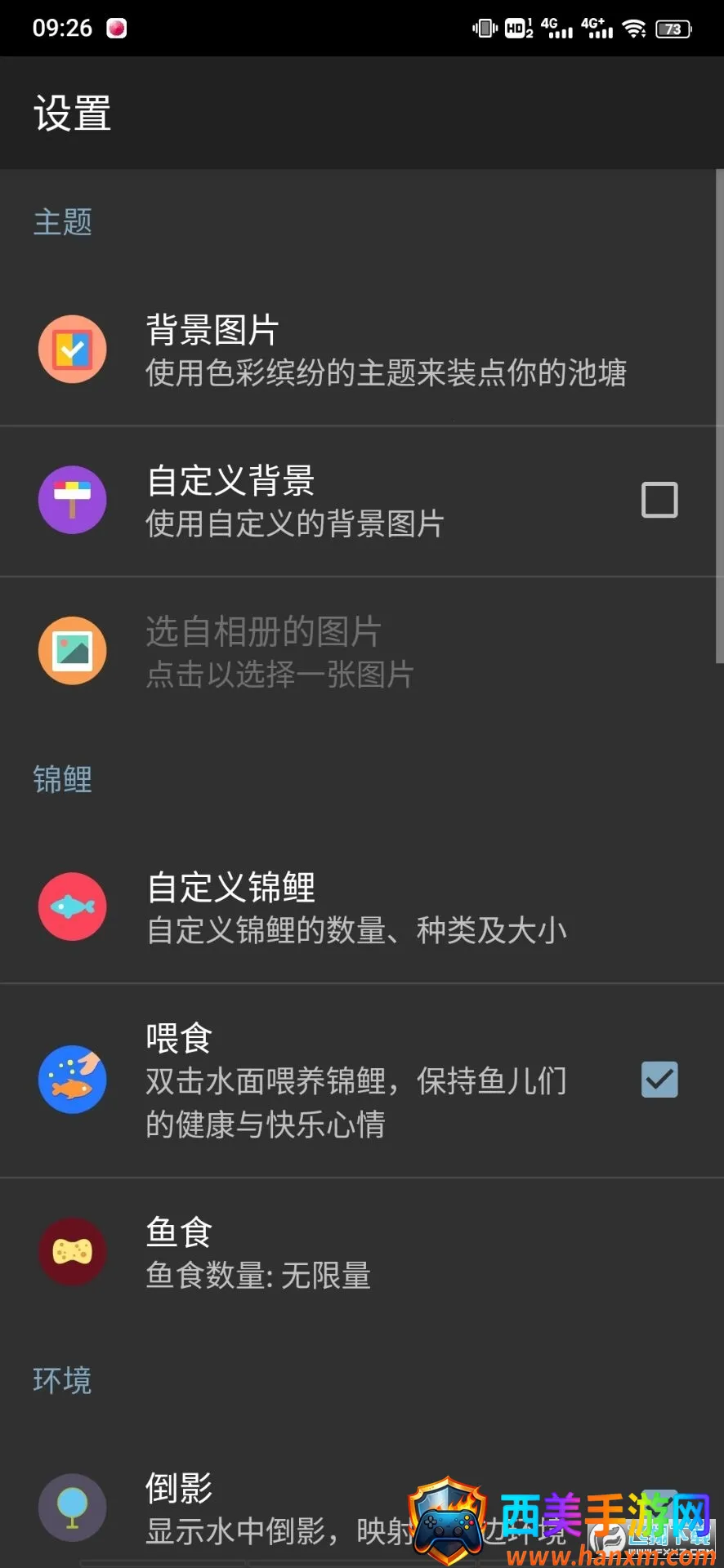The width and height of the screenshot is (724, 1568).
Task: Uncheck the 喂食 checkbox
Action: pyautogui.click(x=659, y=1080)
